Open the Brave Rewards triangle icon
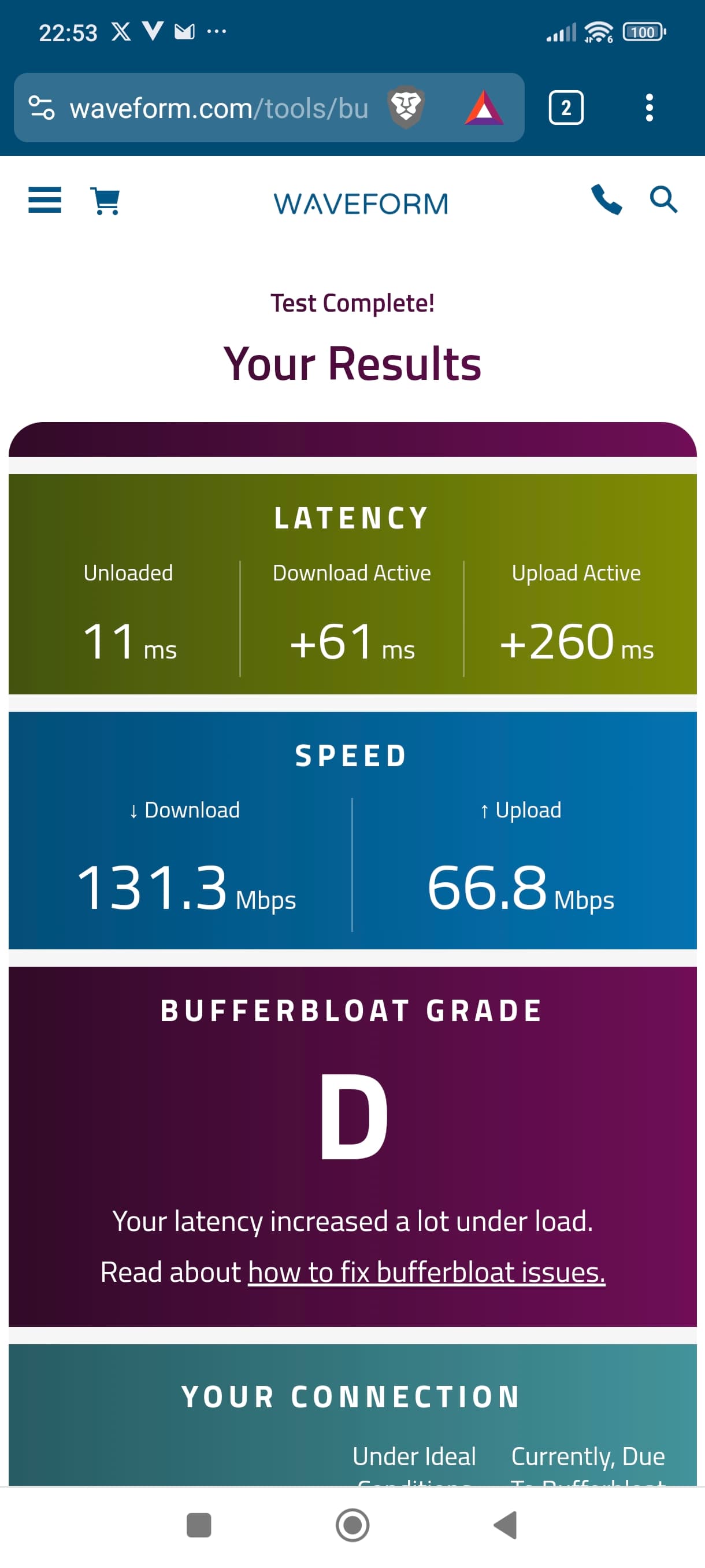This screenshot has height=1568, width=705. pyautogui.click(x=484, y=108)
